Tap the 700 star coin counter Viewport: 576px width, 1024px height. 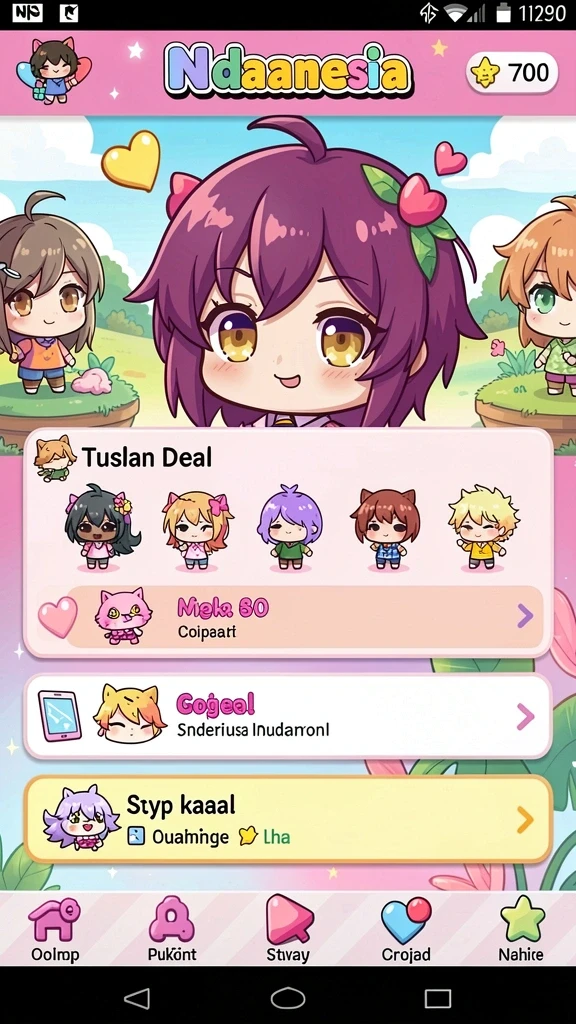(512, 72)
